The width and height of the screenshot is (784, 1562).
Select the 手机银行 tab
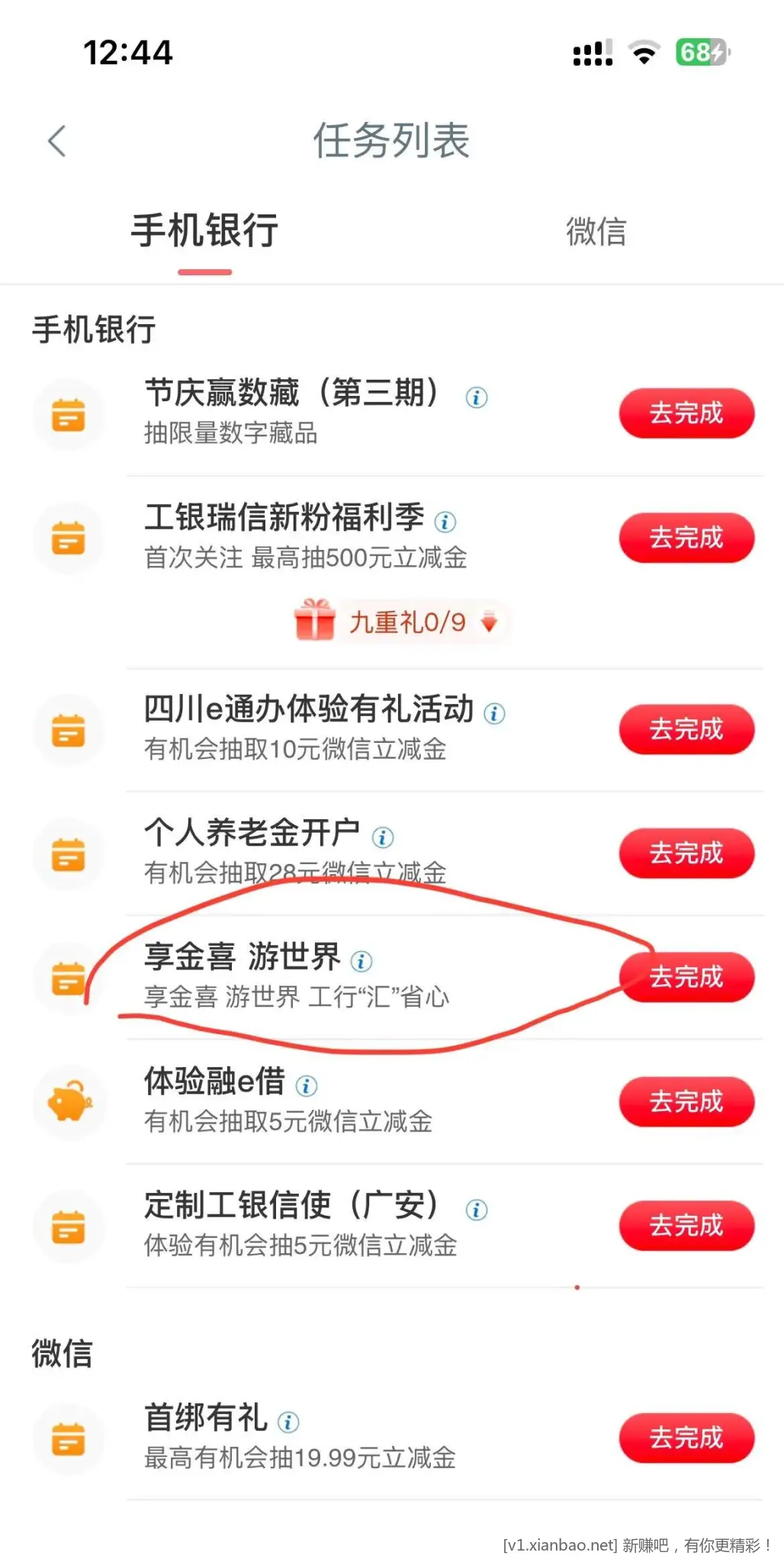(x=204, y=231)
